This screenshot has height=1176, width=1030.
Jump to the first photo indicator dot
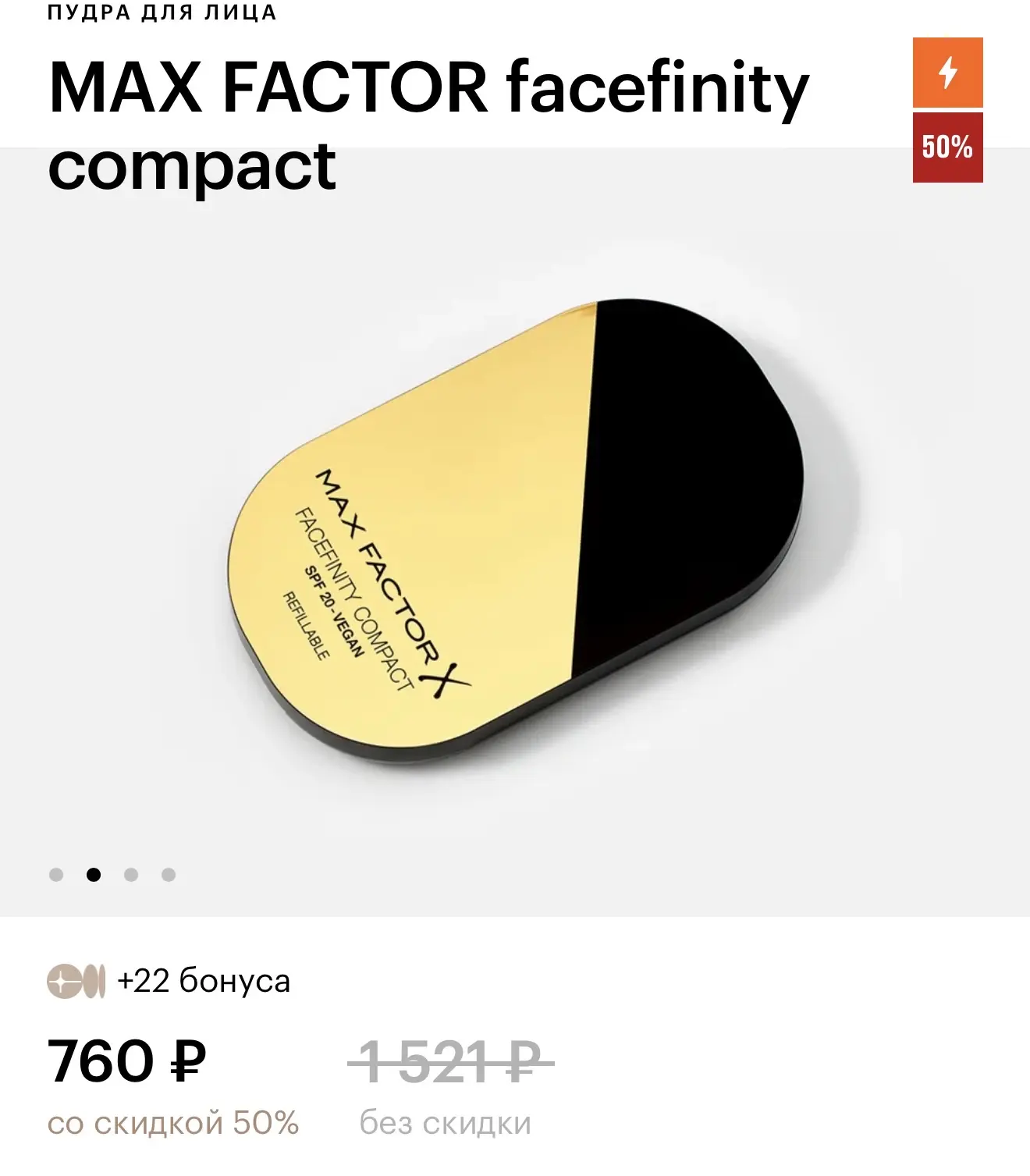56,875
